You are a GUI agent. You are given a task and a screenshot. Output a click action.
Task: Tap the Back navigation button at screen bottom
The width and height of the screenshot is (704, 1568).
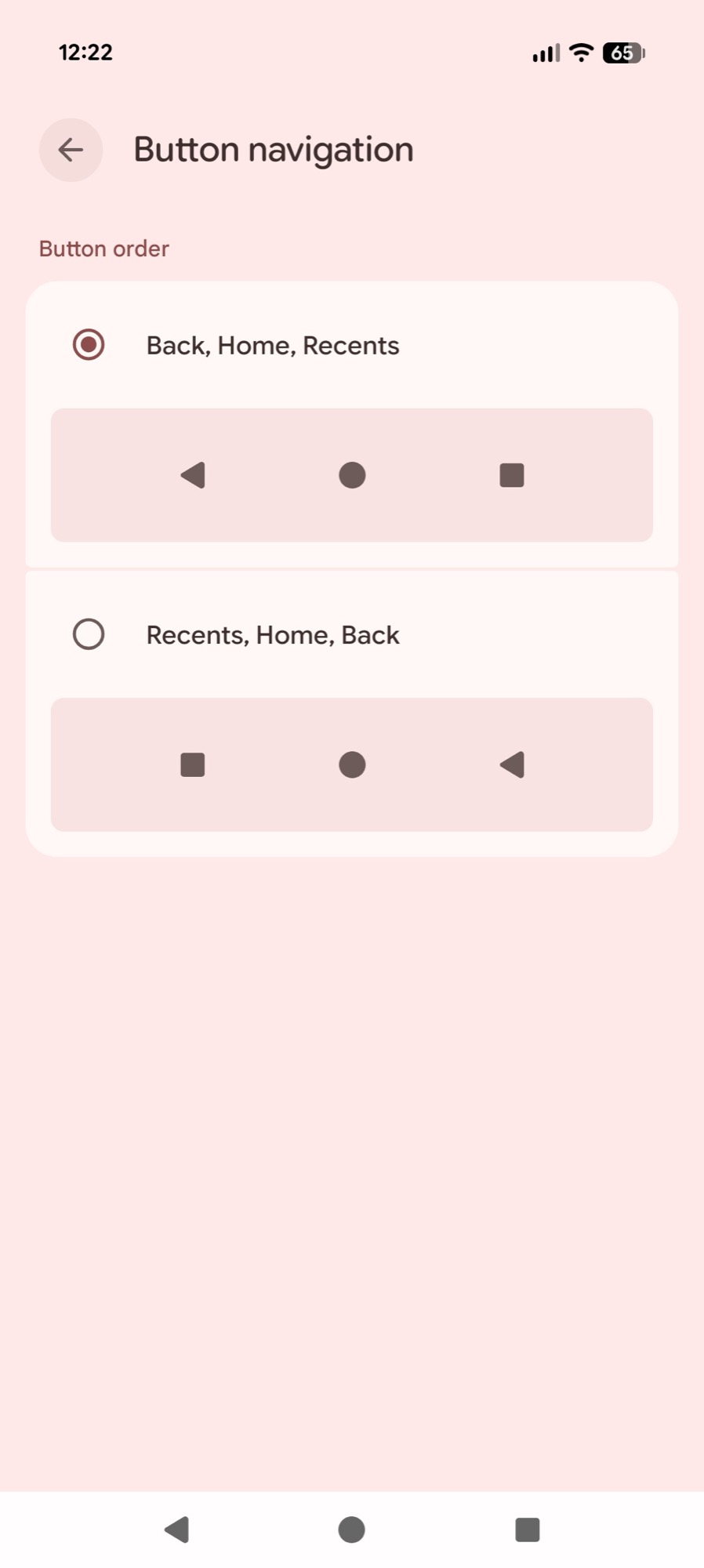[177, 1528]
